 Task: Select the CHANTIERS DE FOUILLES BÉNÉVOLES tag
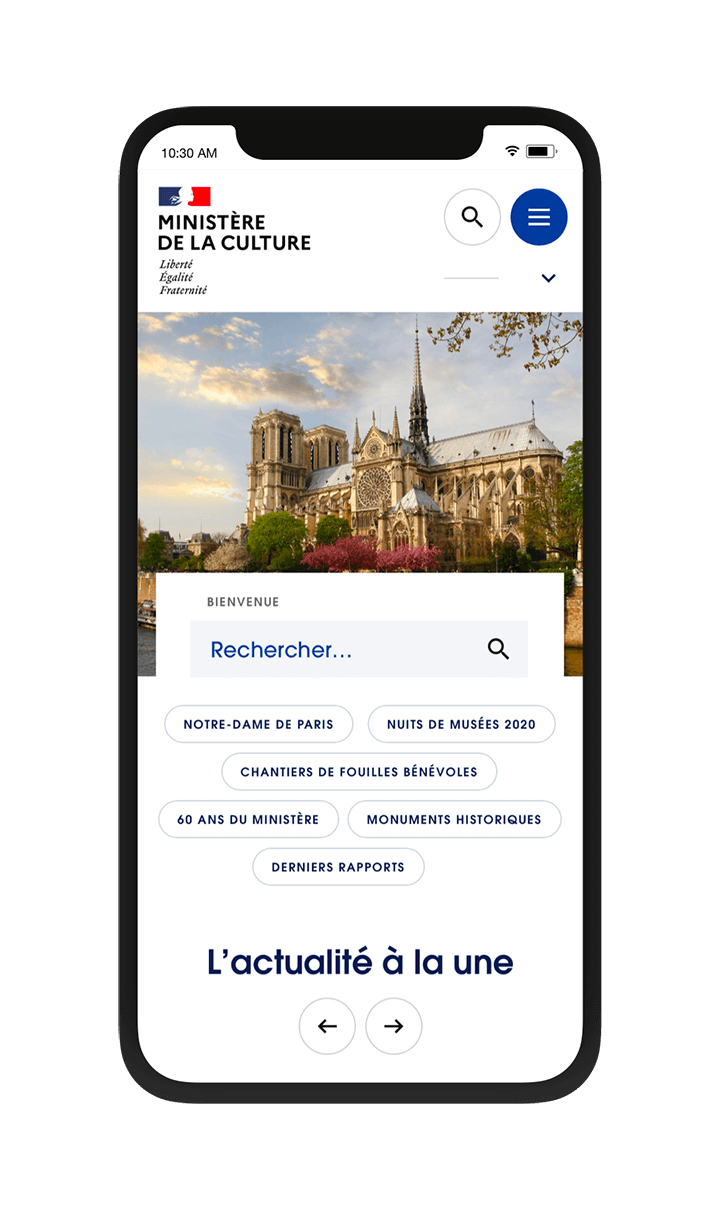click(x=359, y=771)
